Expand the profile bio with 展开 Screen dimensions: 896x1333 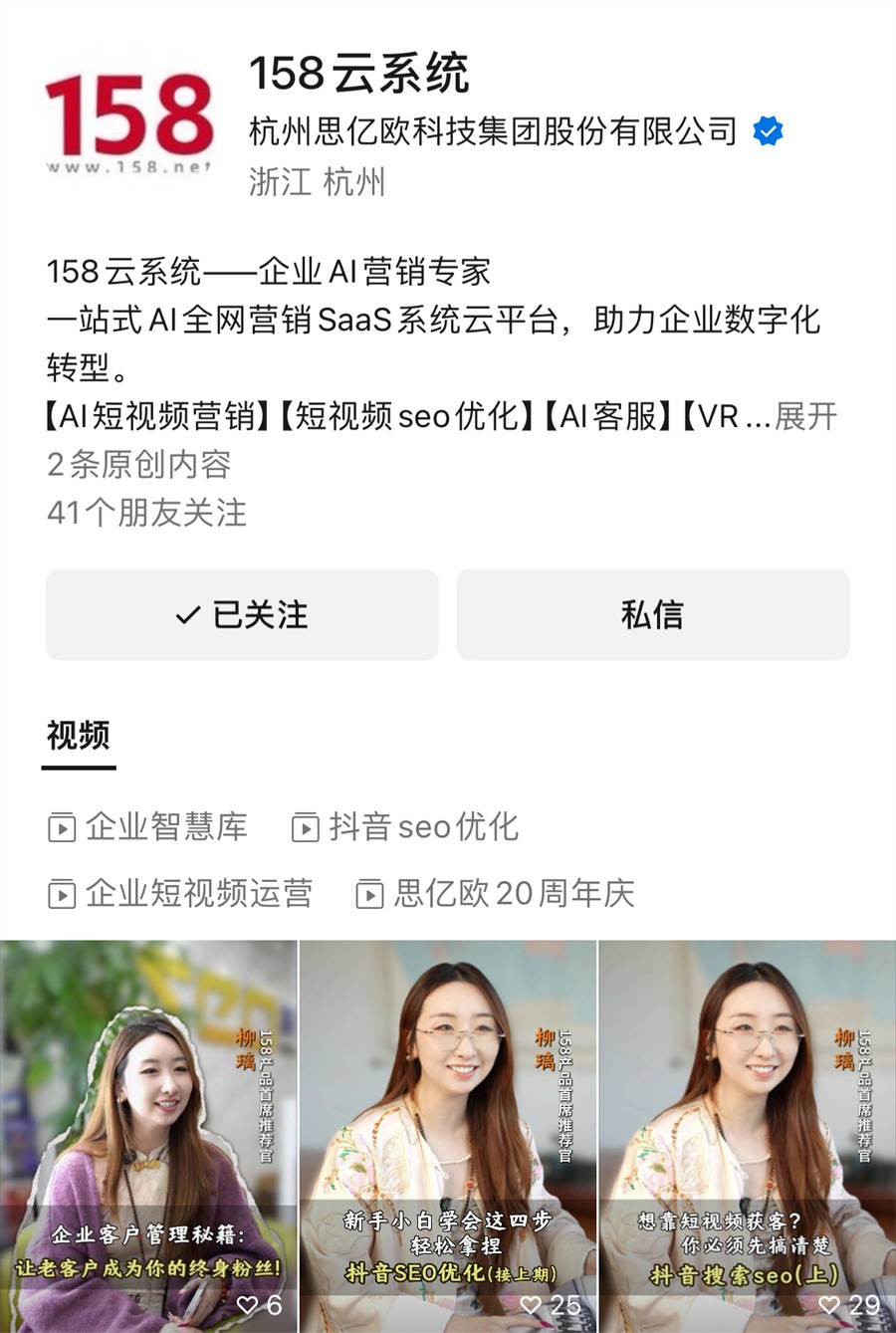pyautogui.click(x=805, y=416)
